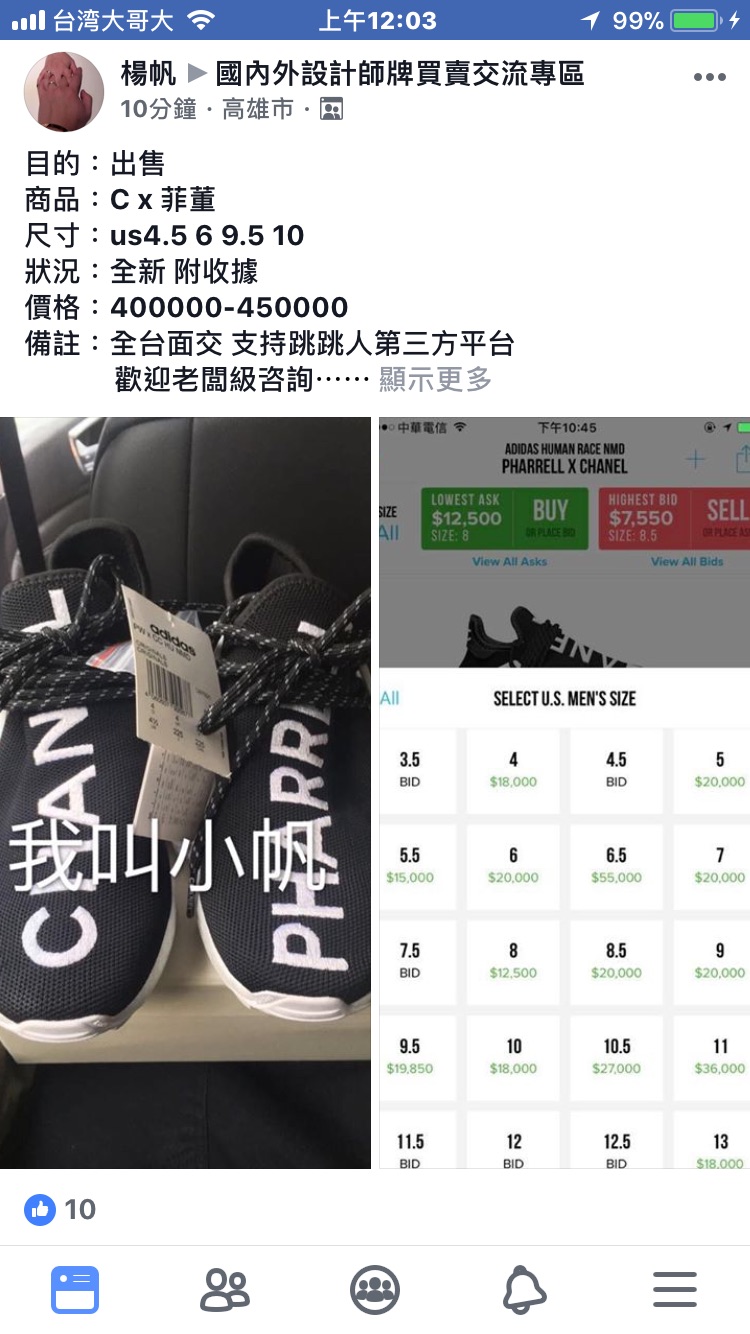Switch to the Groups tab
This screenshot has width=750, height=1334.
coord(375,1290)
